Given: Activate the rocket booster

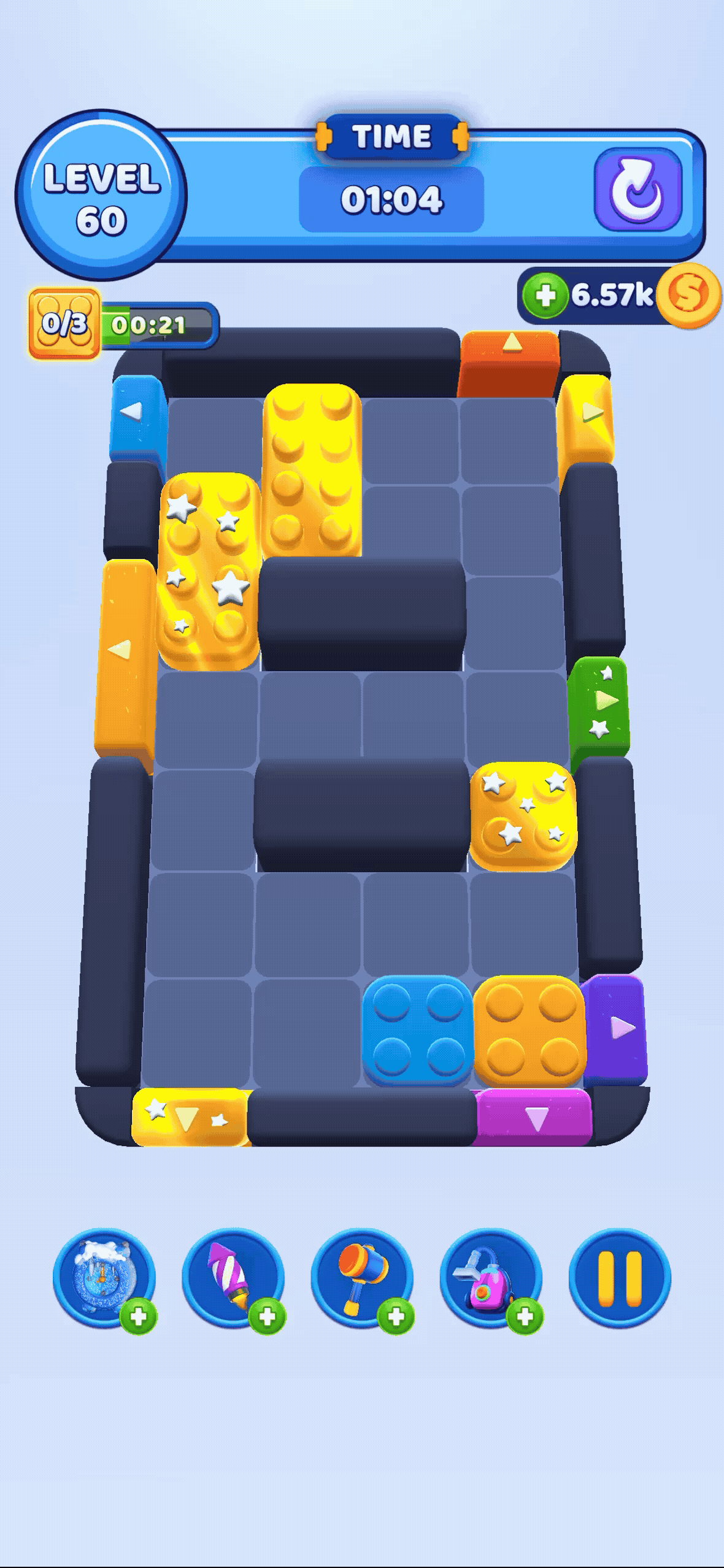Looking at the screenshot, I should point(233,1278).
